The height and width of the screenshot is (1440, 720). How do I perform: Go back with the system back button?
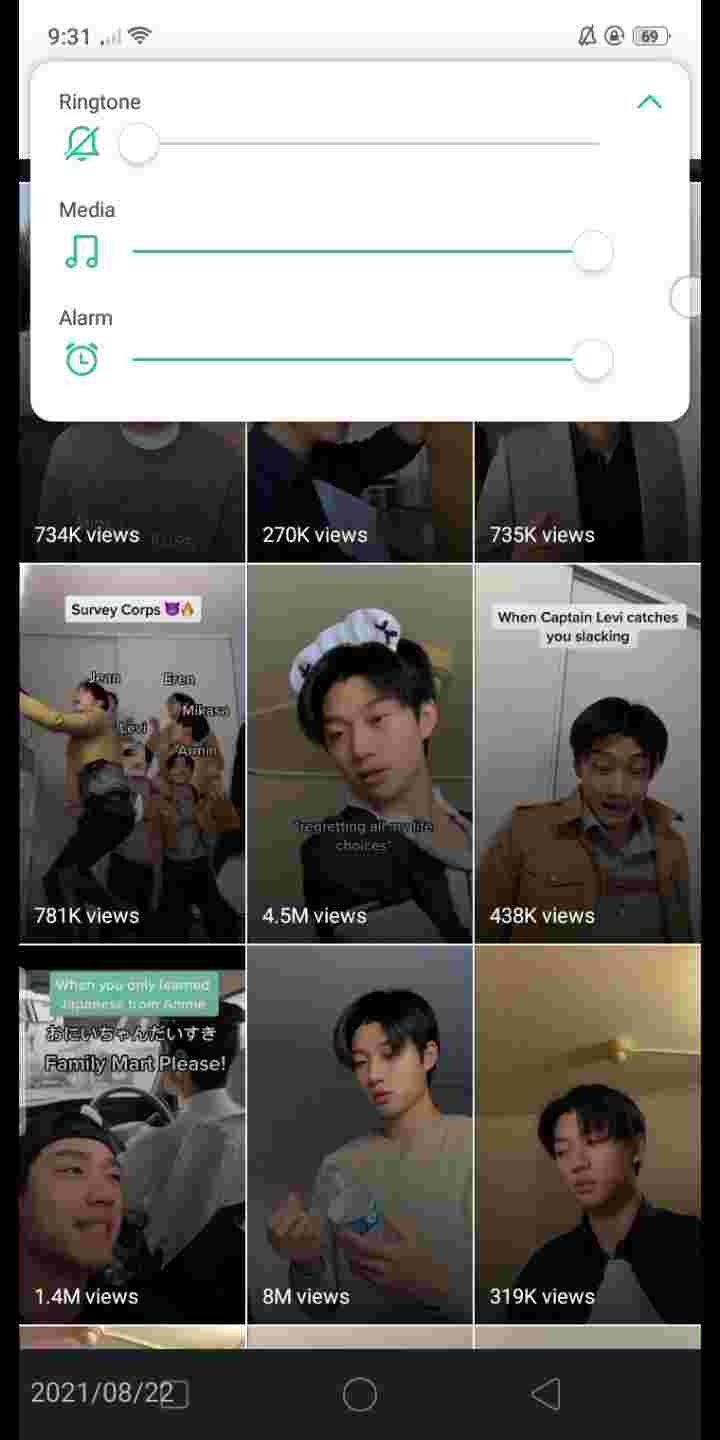[546, 1394]
